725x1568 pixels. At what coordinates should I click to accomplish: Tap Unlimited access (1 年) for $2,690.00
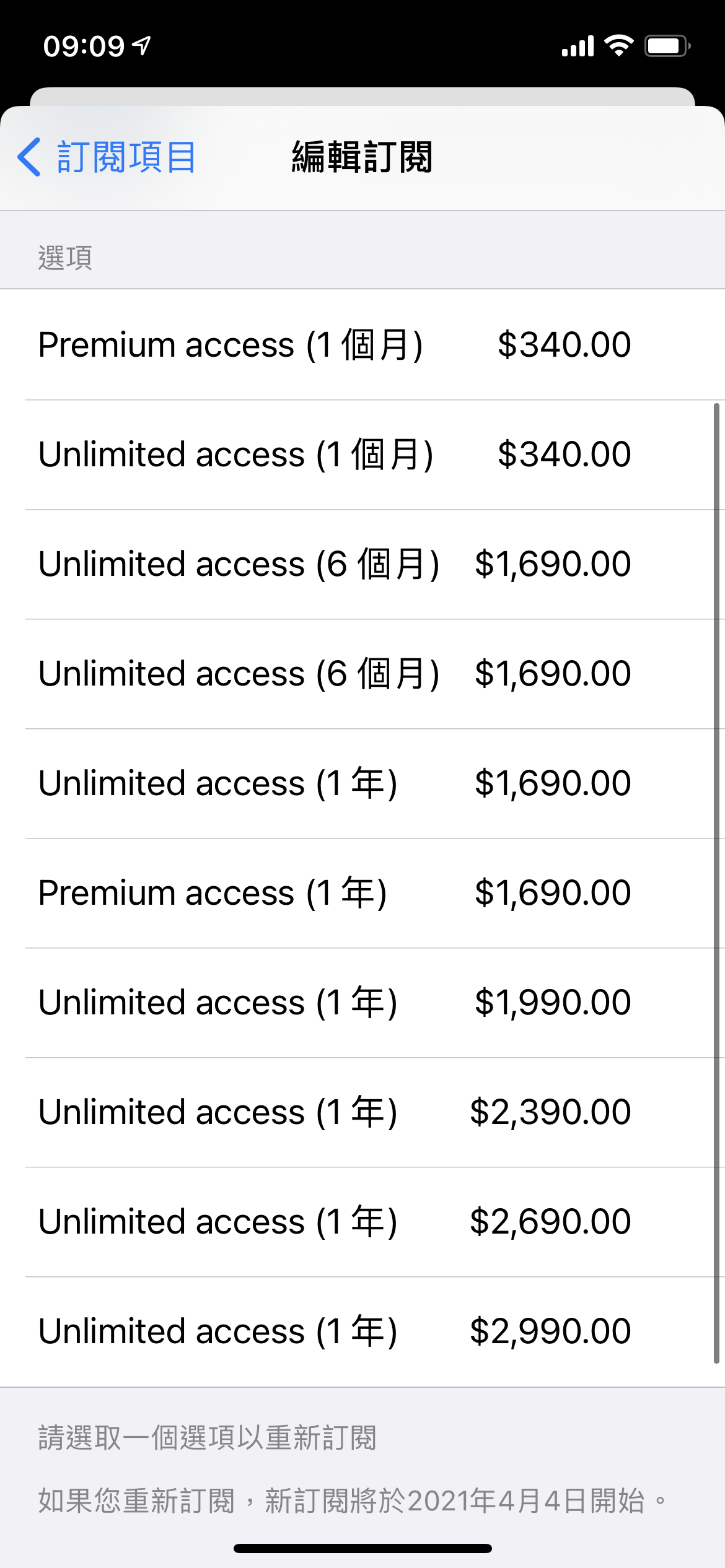[362, 1222]
